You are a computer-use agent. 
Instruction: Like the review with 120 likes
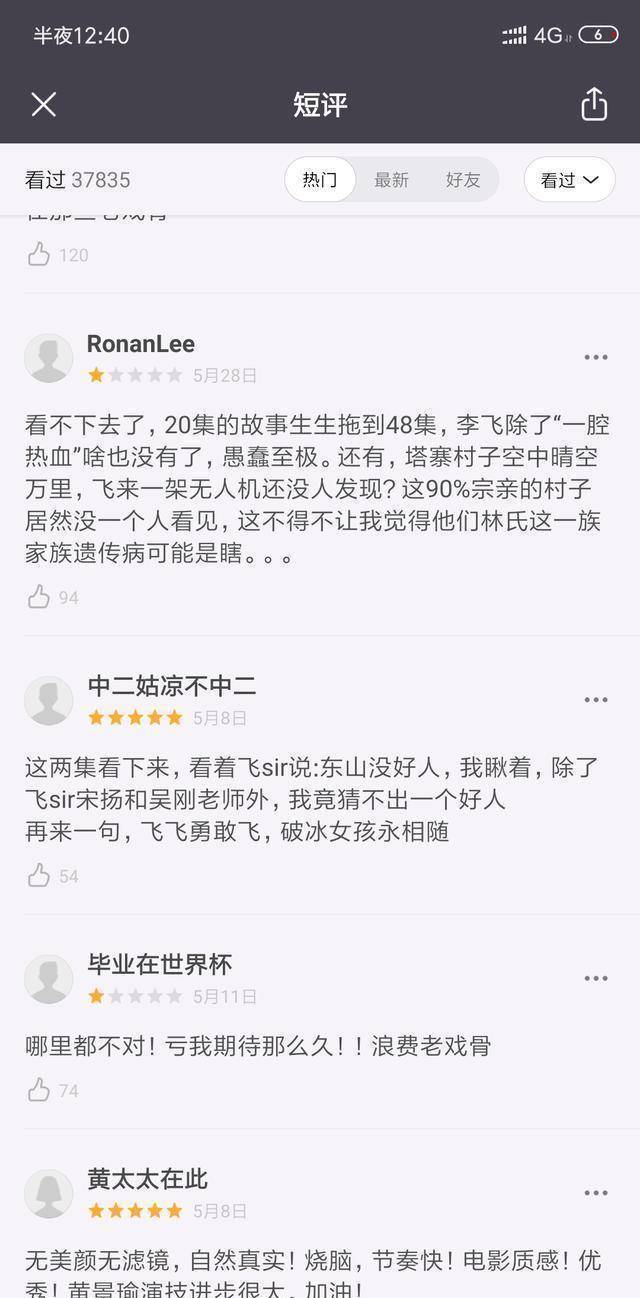tap(39, 254)
